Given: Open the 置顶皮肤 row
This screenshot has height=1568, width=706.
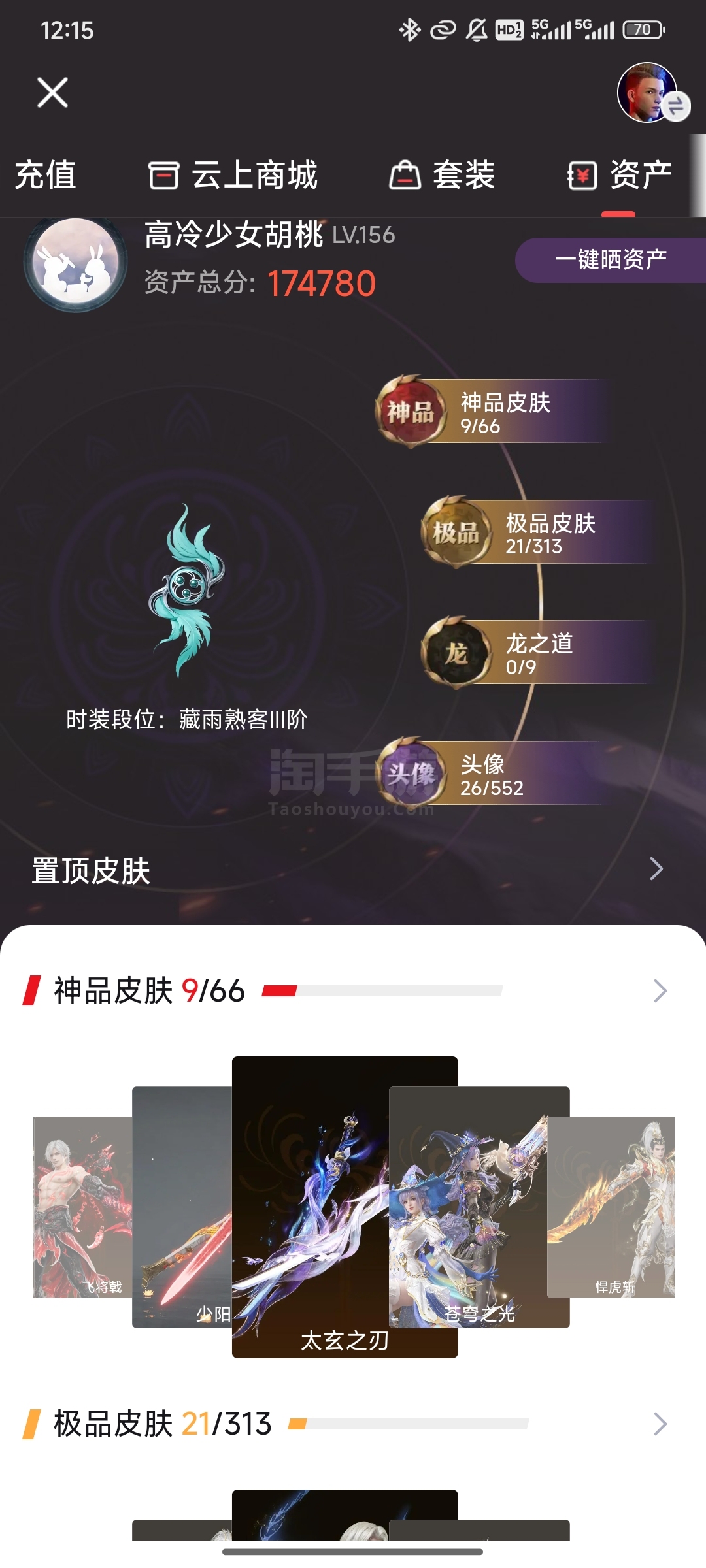Looking at the screenshot, I should [x=353, y=870].
